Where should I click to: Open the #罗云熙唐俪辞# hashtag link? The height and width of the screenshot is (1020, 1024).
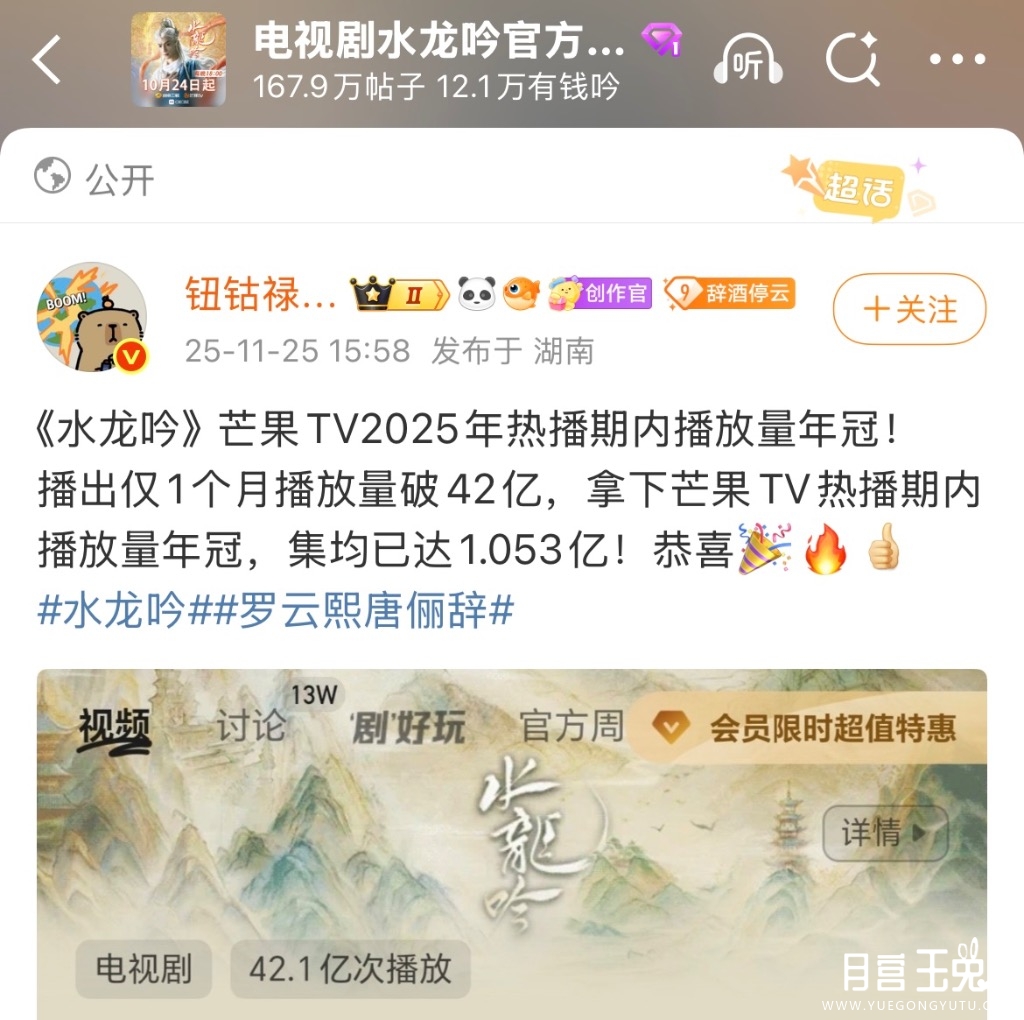pyautogui.click(x=363, y=610)
